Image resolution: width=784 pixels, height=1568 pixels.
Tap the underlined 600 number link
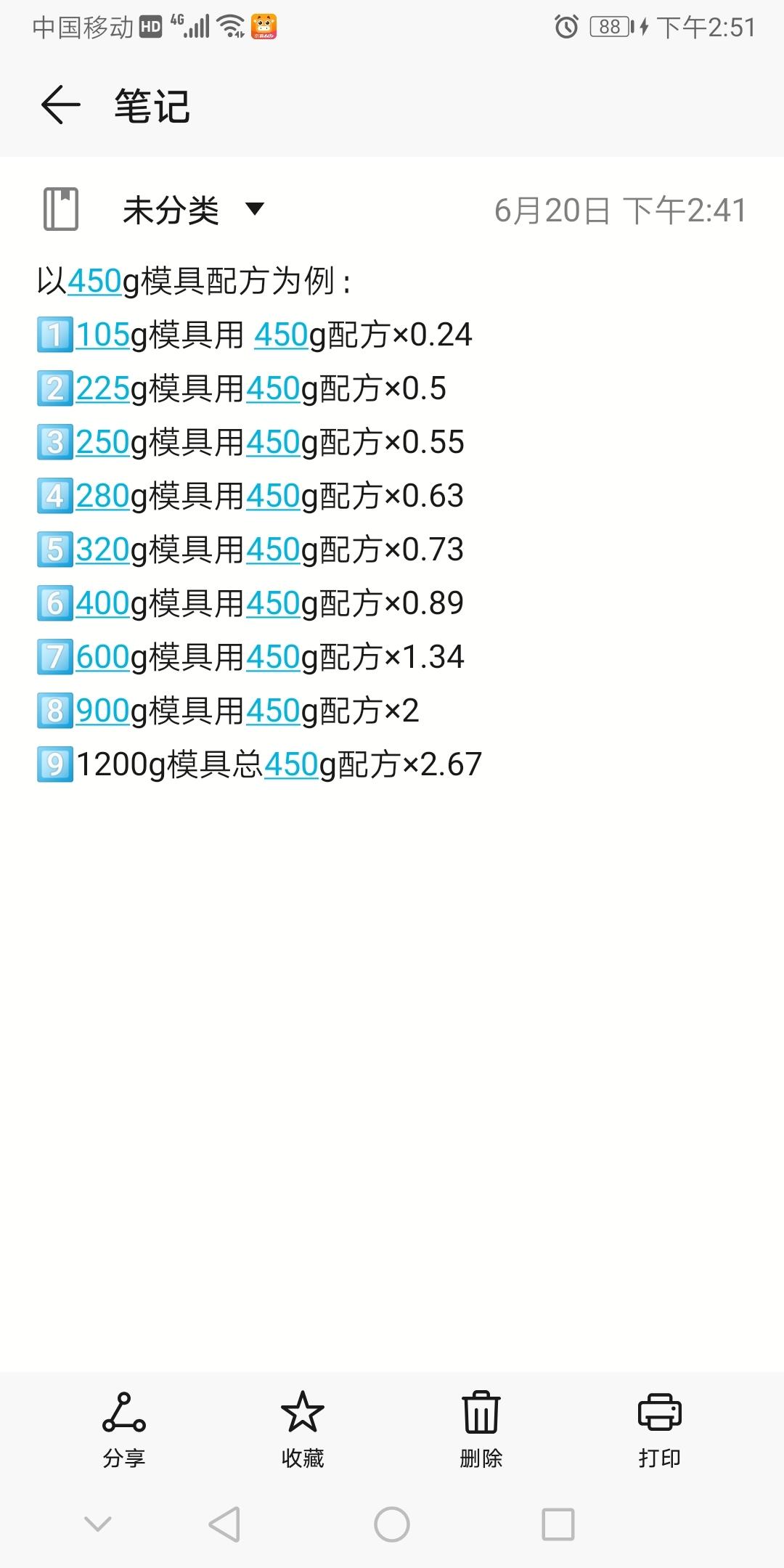pos(102,658)
